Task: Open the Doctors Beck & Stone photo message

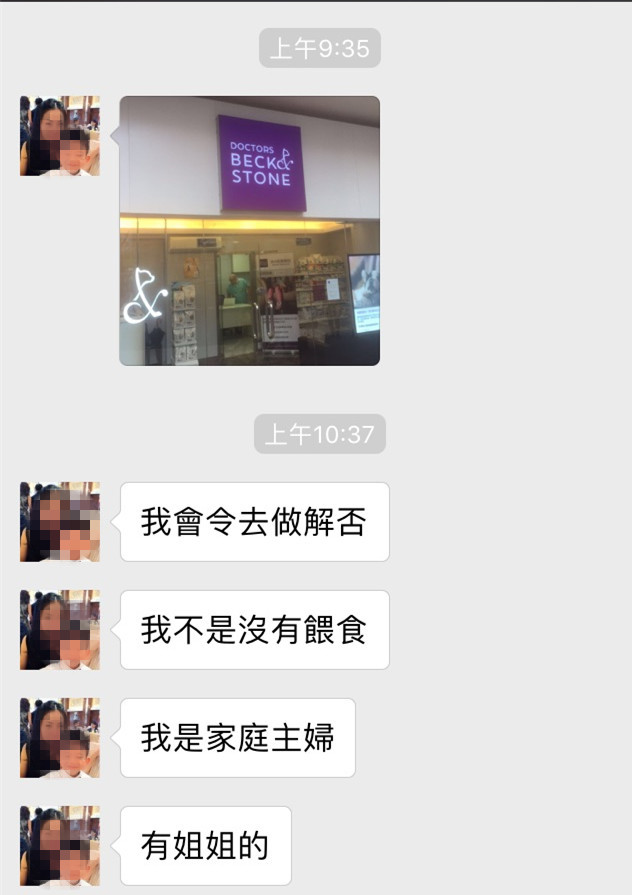Action: coord(249,231)
